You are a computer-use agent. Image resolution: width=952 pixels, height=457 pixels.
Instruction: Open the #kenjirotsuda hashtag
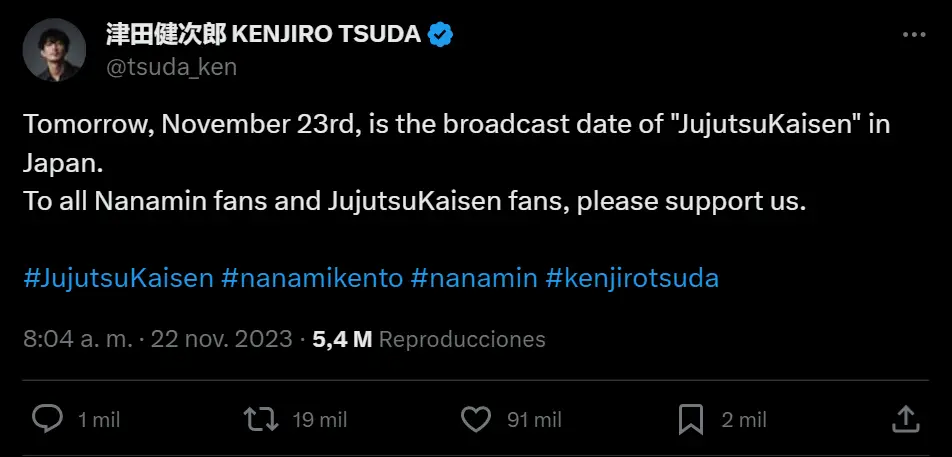[632, 278]
